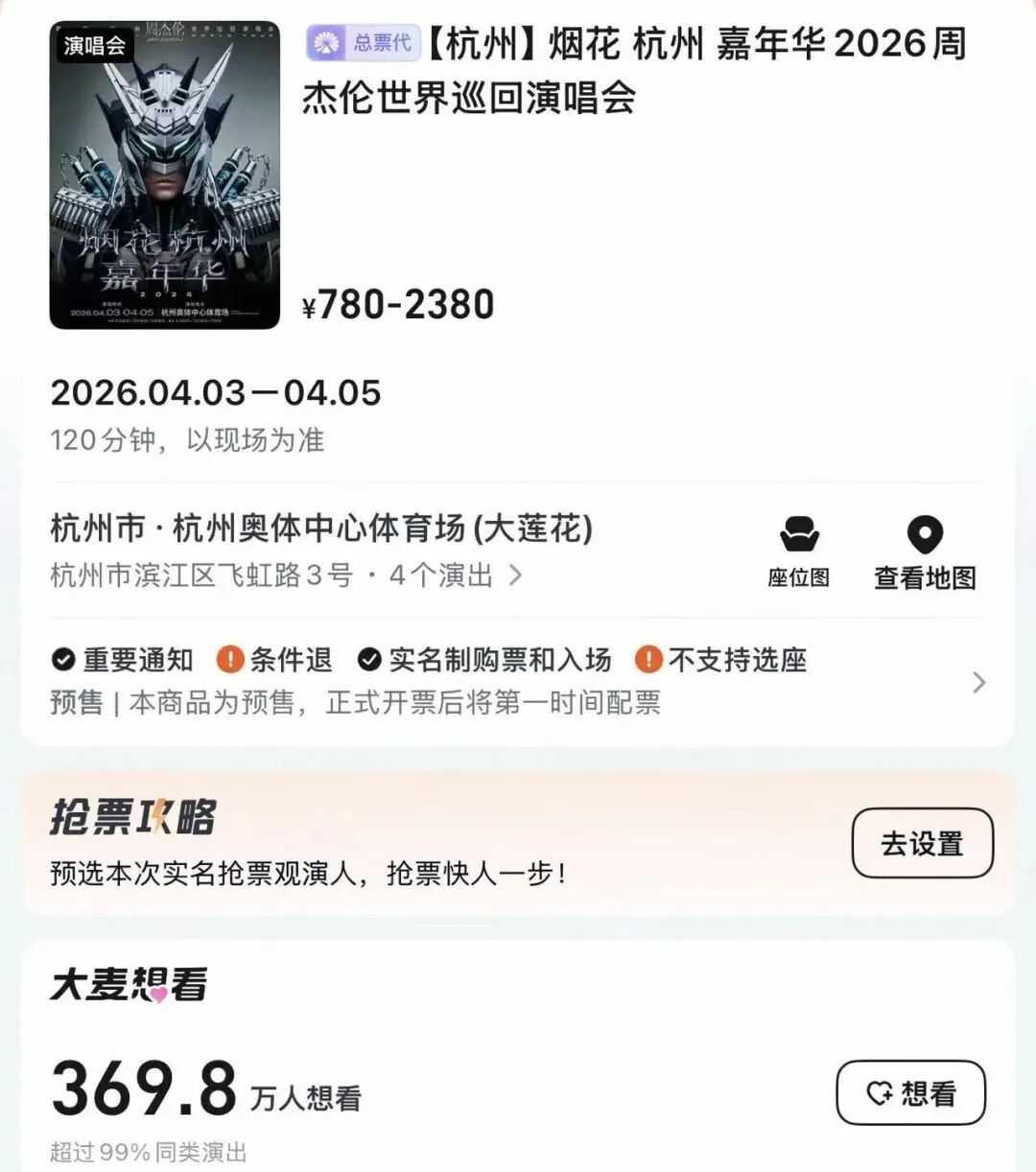View the 4个演出 at this venue
The width and height of the screenshot is (1036, 1172).
[x=456, y=575]
